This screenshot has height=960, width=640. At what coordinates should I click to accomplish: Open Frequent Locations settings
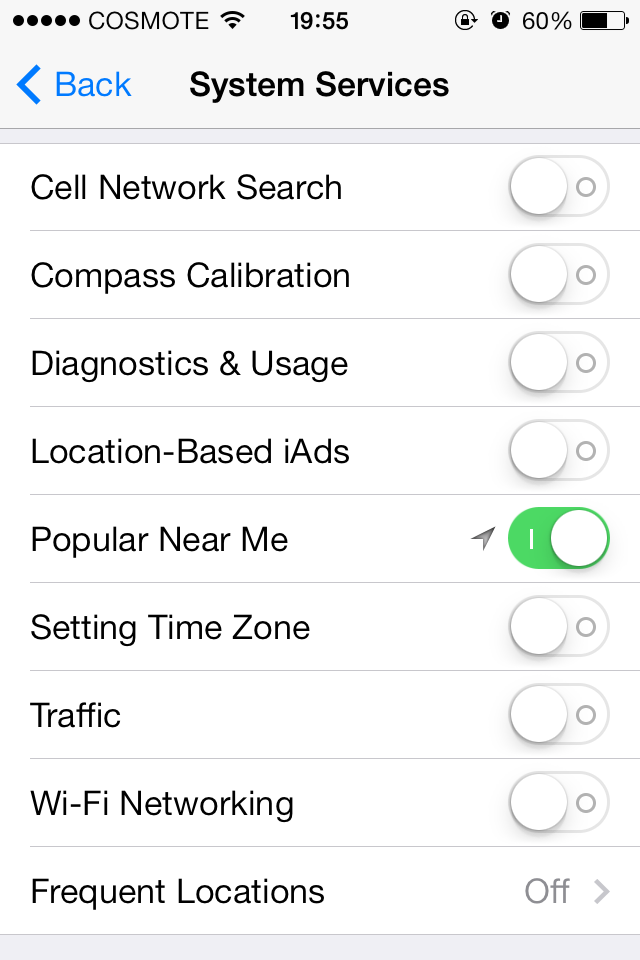tap(320, 891)
